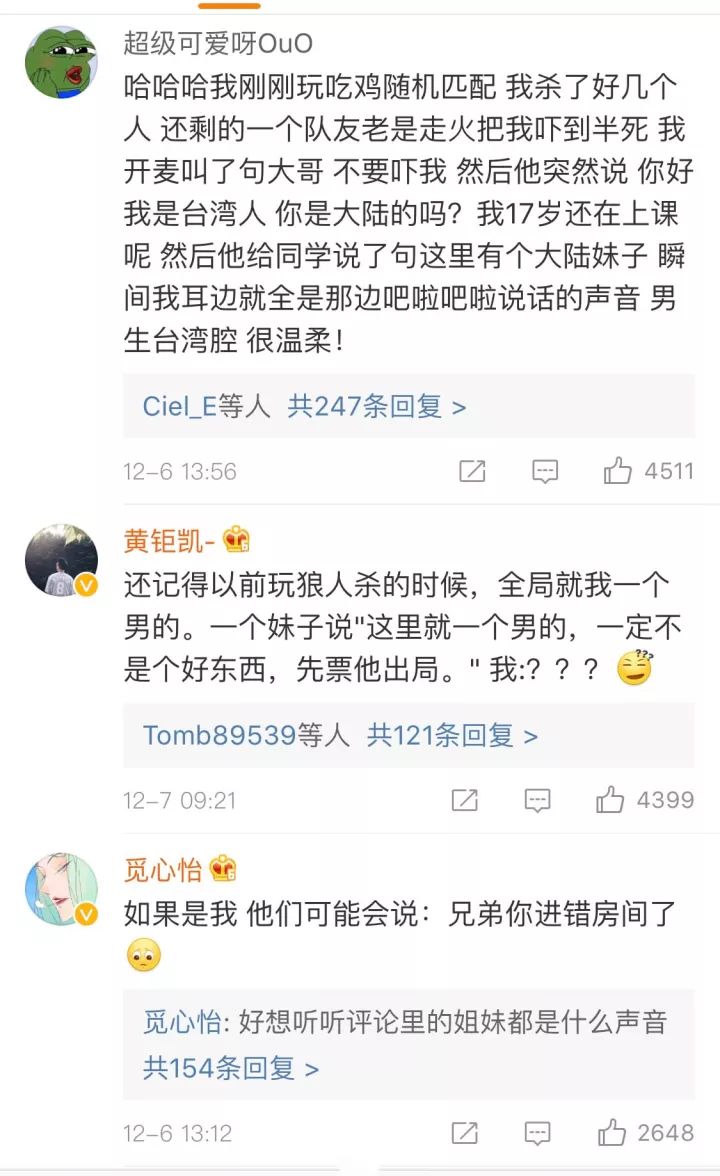Open 超级可爱呀OuO's profile avatar
The width and height of the screenshot is (720, 1176).
(60, 62)
